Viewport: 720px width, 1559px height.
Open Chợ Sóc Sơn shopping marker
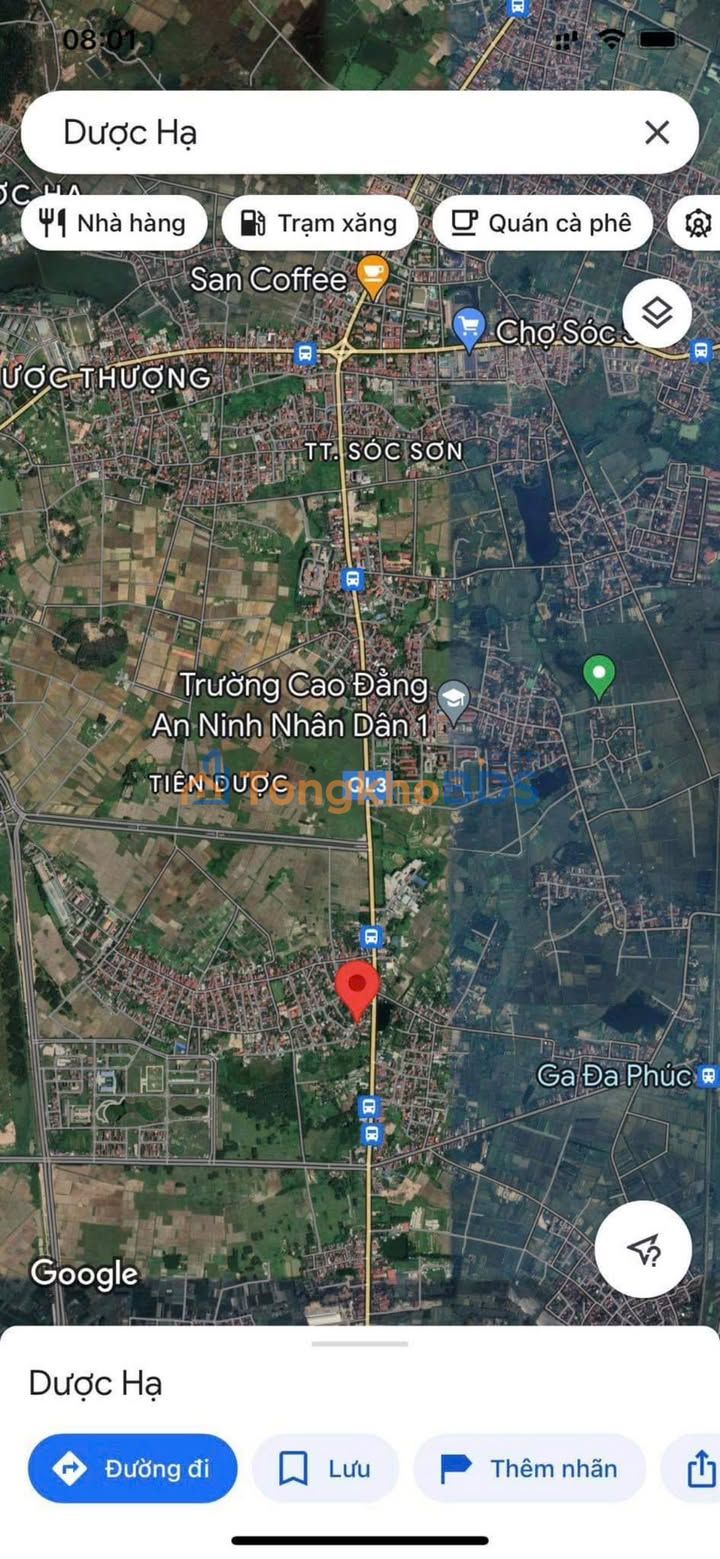pyautogui.click(x=468, y=328)
